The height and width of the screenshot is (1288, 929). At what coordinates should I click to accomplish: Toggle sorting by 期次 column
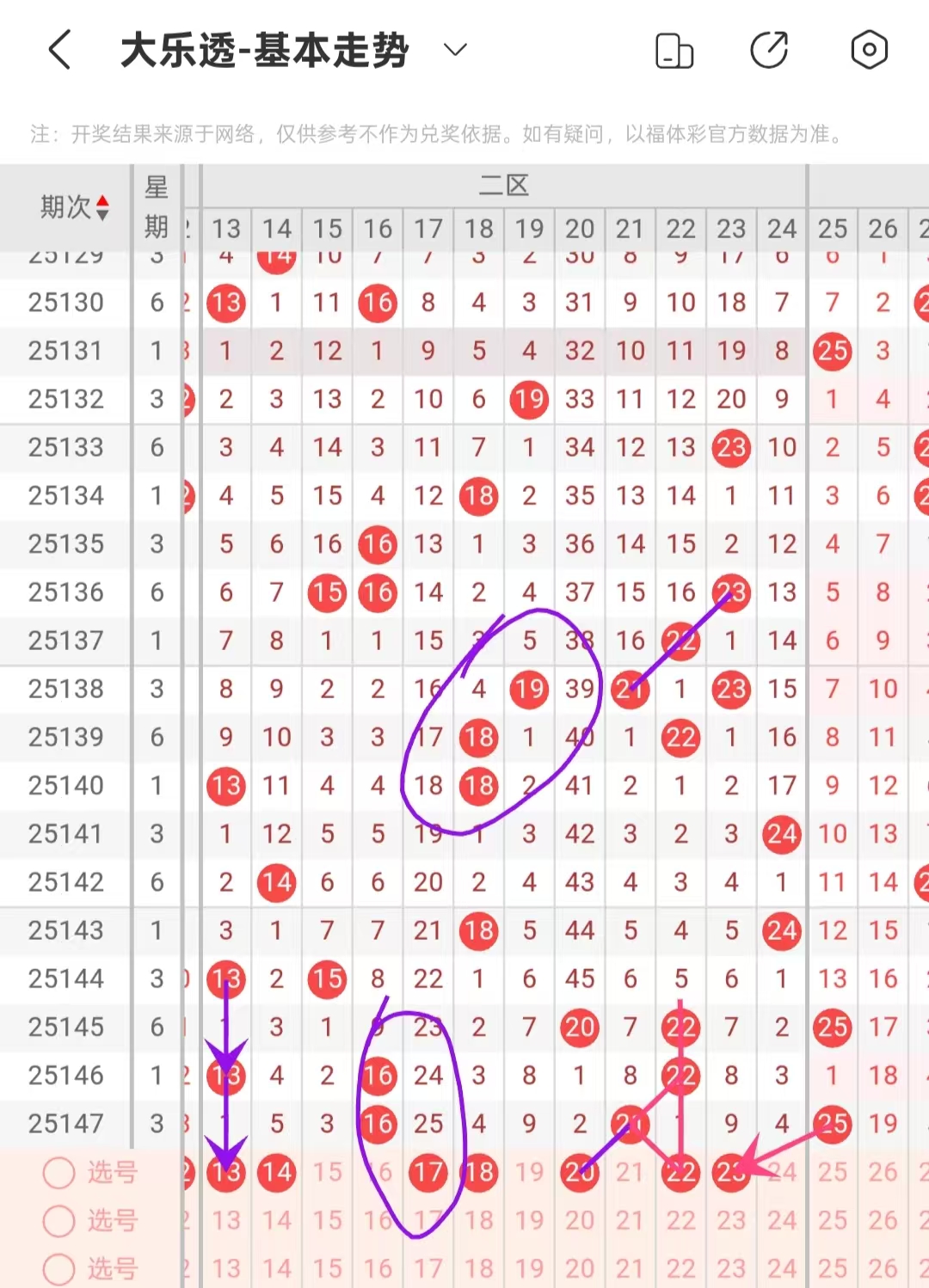tap(76, 207)
